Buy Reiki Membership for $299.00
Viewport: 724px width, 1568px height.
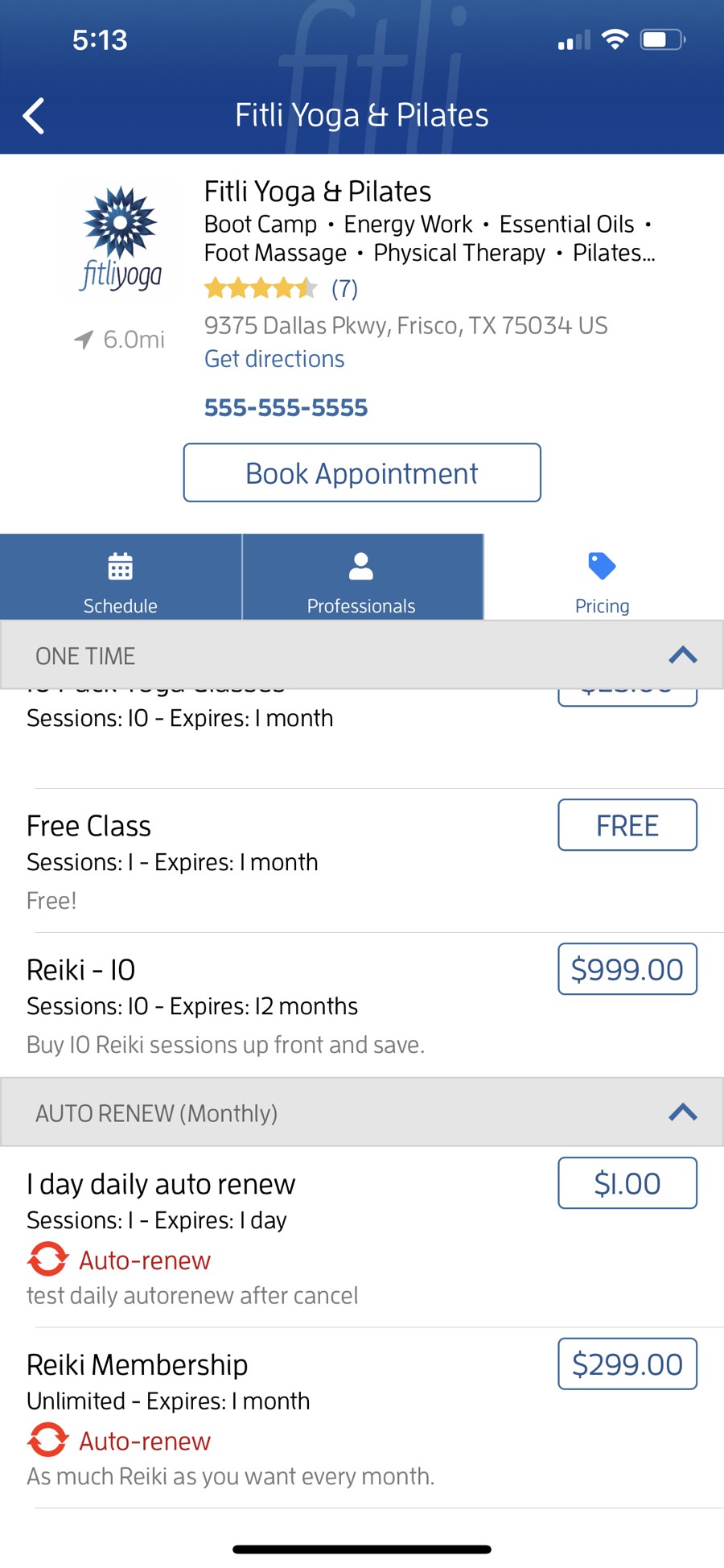click(x=627, y=1364)
